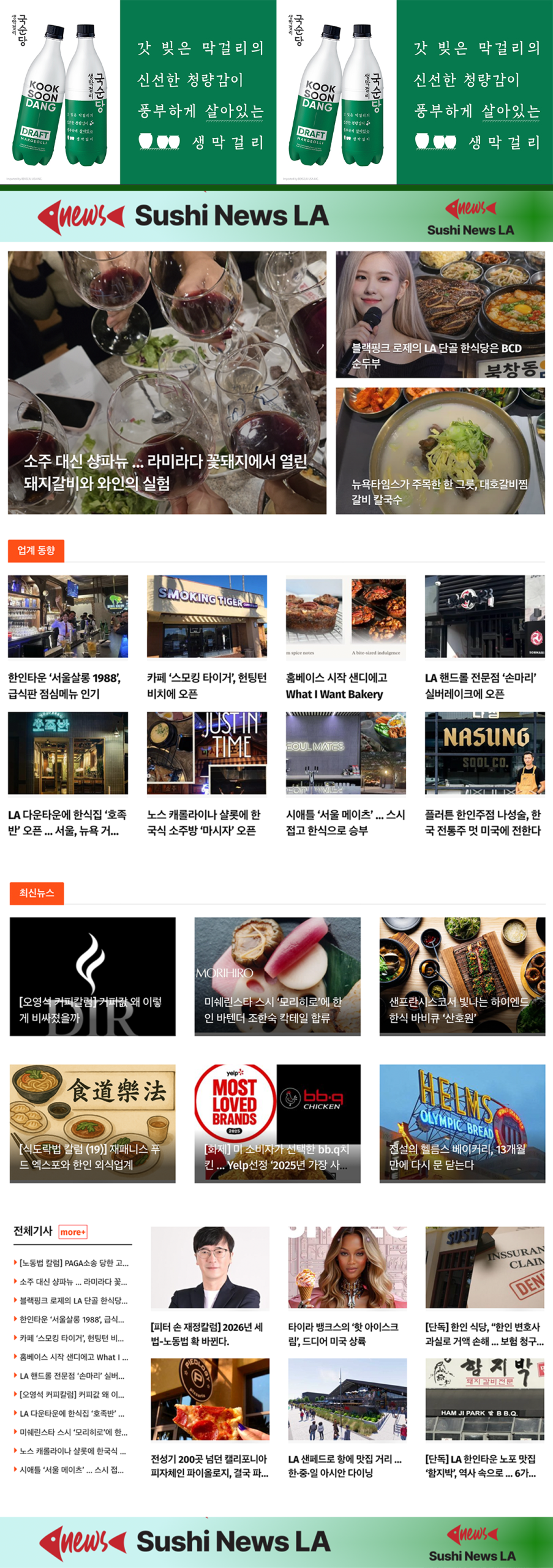Tap the more+ button beside 전체기사
Screen dimensions: 553x1568
click(x=73, y=1232)
